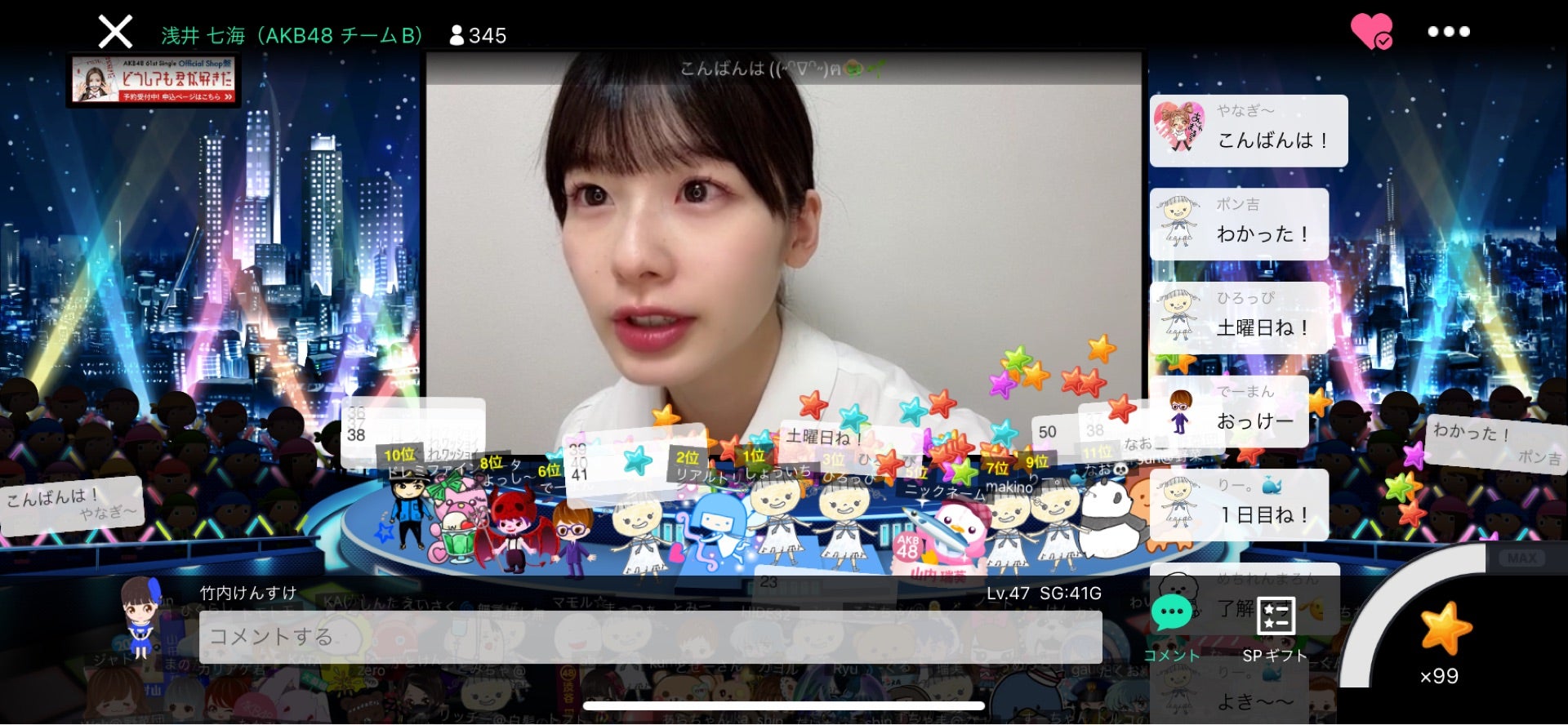Open ひろっぴ's 土曜日ね comment
Image resolution: width=1568 pixels, height=725 pixels.
point(1239,318)
